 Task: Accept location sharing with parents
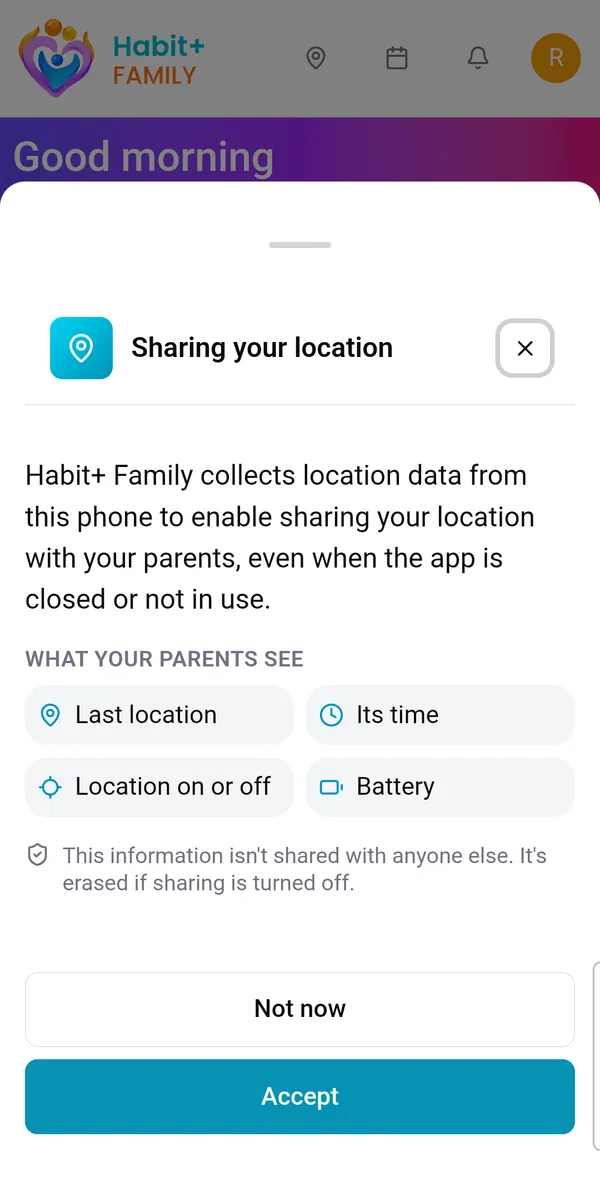click(x=300, y=1096)
